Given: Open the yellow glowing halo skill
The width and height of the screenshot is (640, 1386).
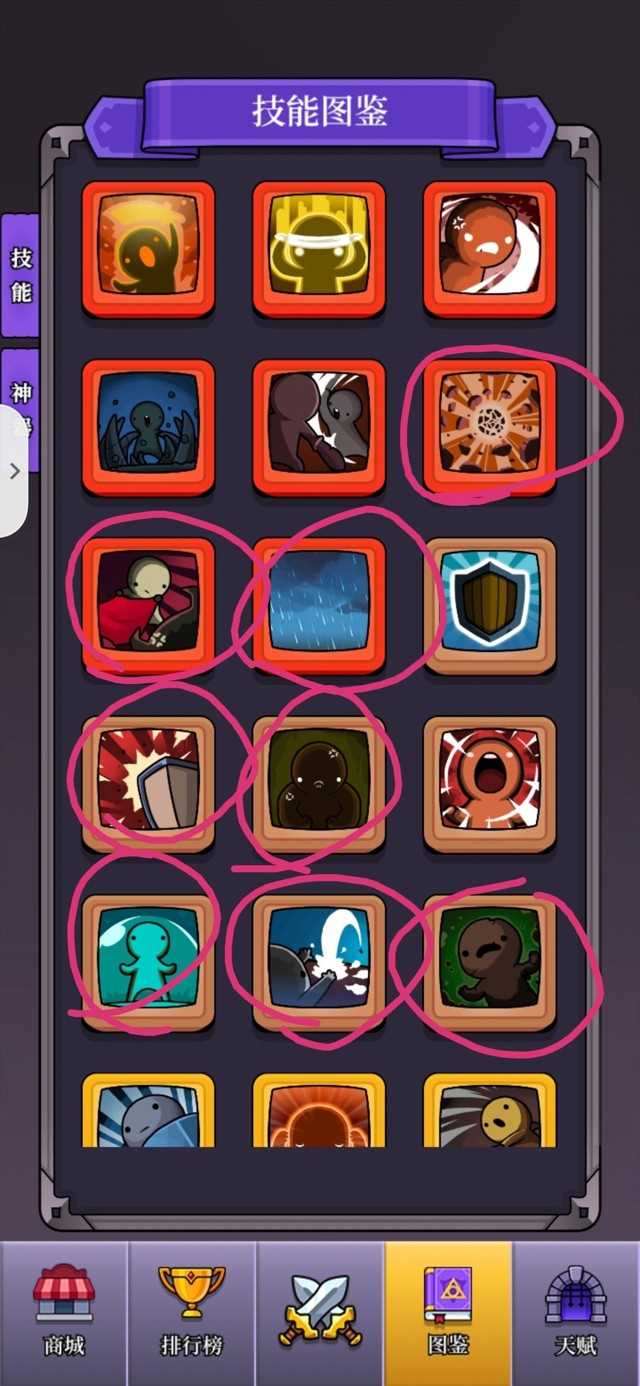Looking at the screenshot, I should [x=319, y=249].
